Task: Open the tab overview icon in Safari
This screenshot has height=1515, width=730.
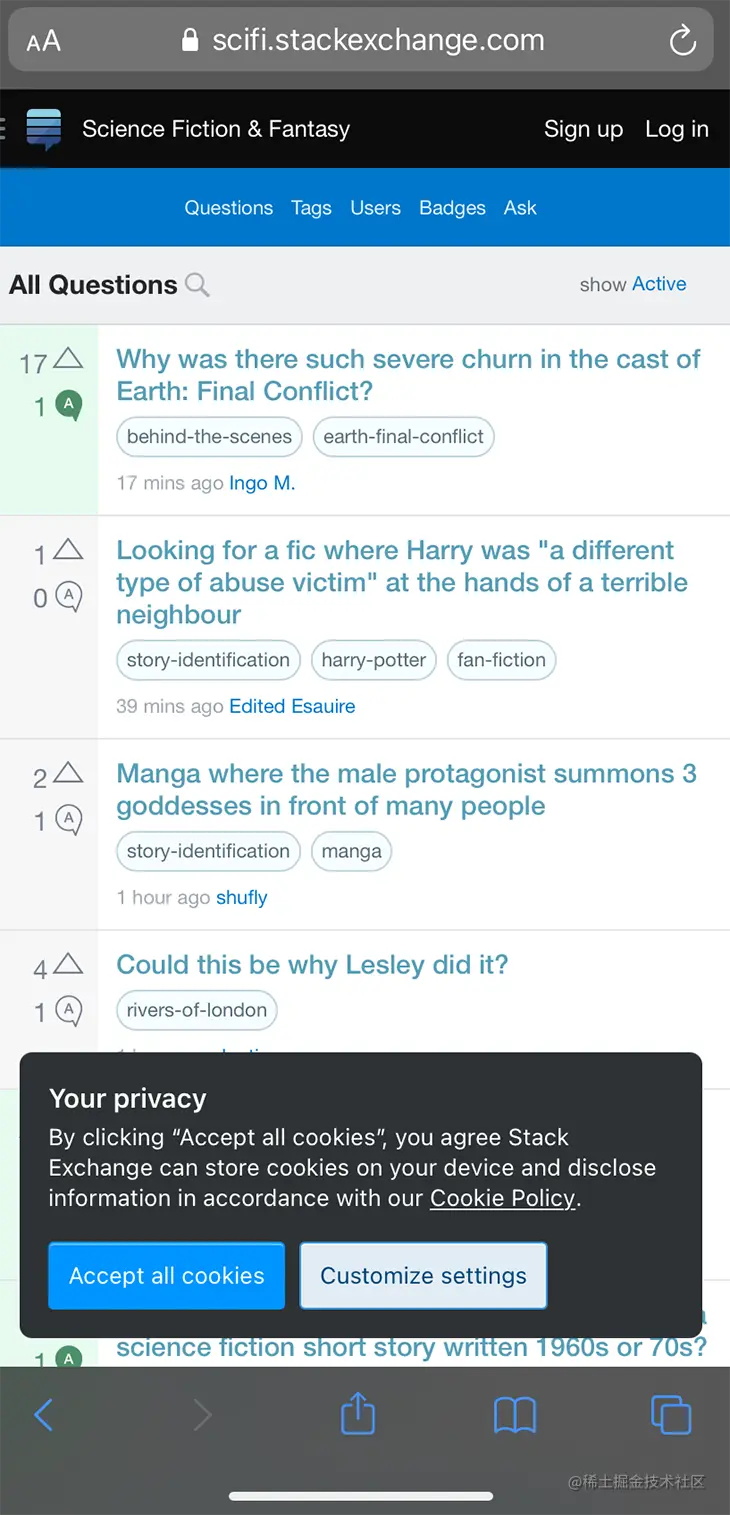Action: pyautogui.click(x=670, y=1414)
